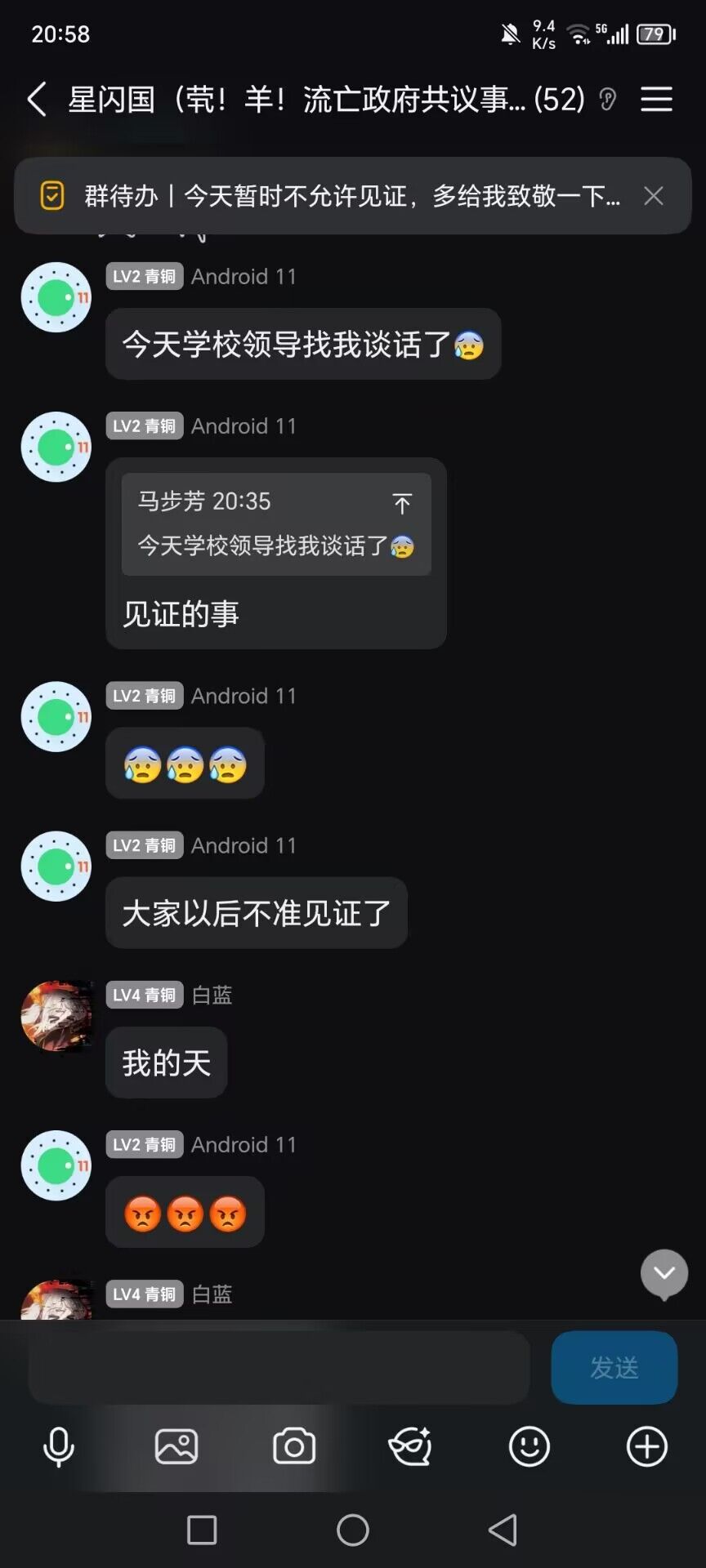Image resolution: width=706 pixels, height=1568 pixels.
Task: Tap the earphone icon beside the group name
Action: [x=606, y=99]
